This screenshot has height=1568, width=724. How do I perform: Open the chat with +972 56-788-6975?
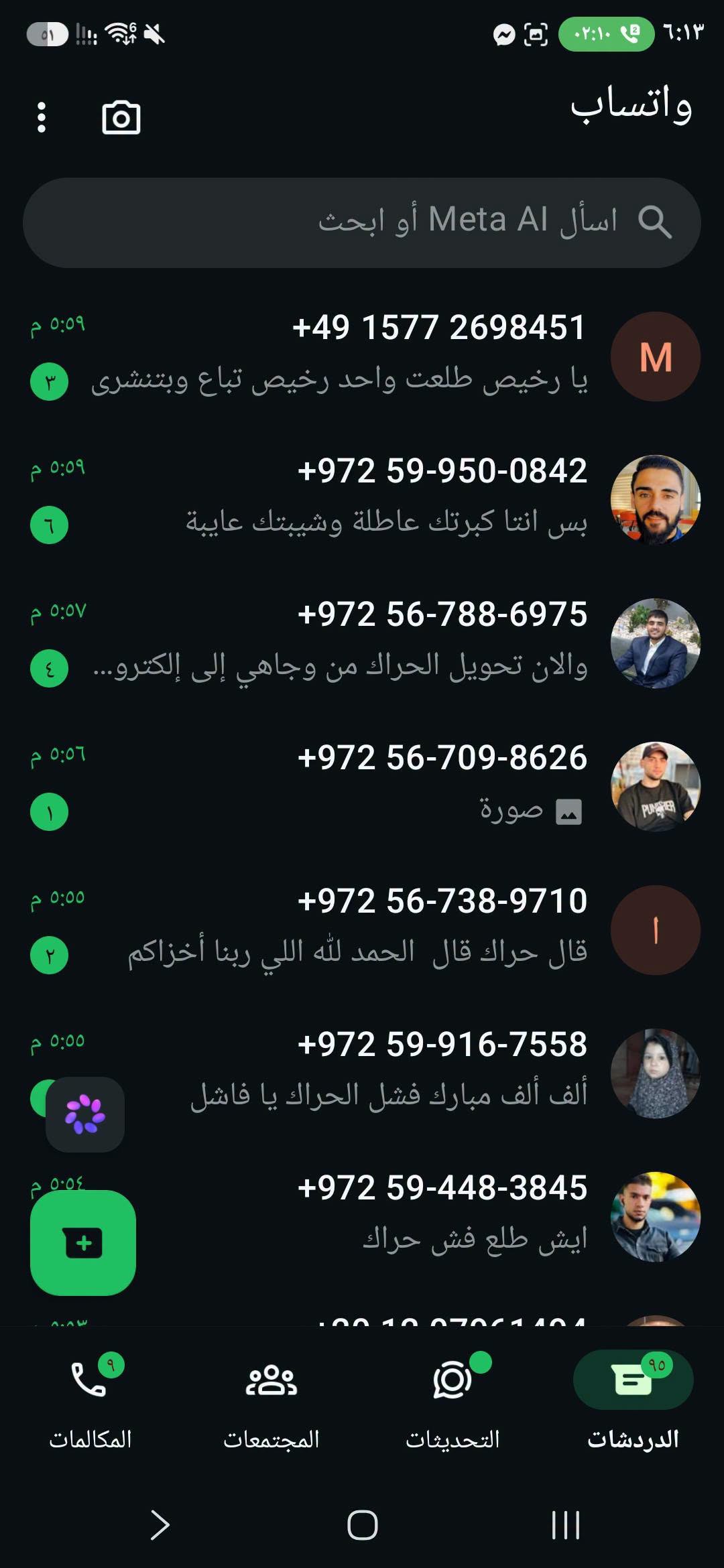tap(362, 643)
